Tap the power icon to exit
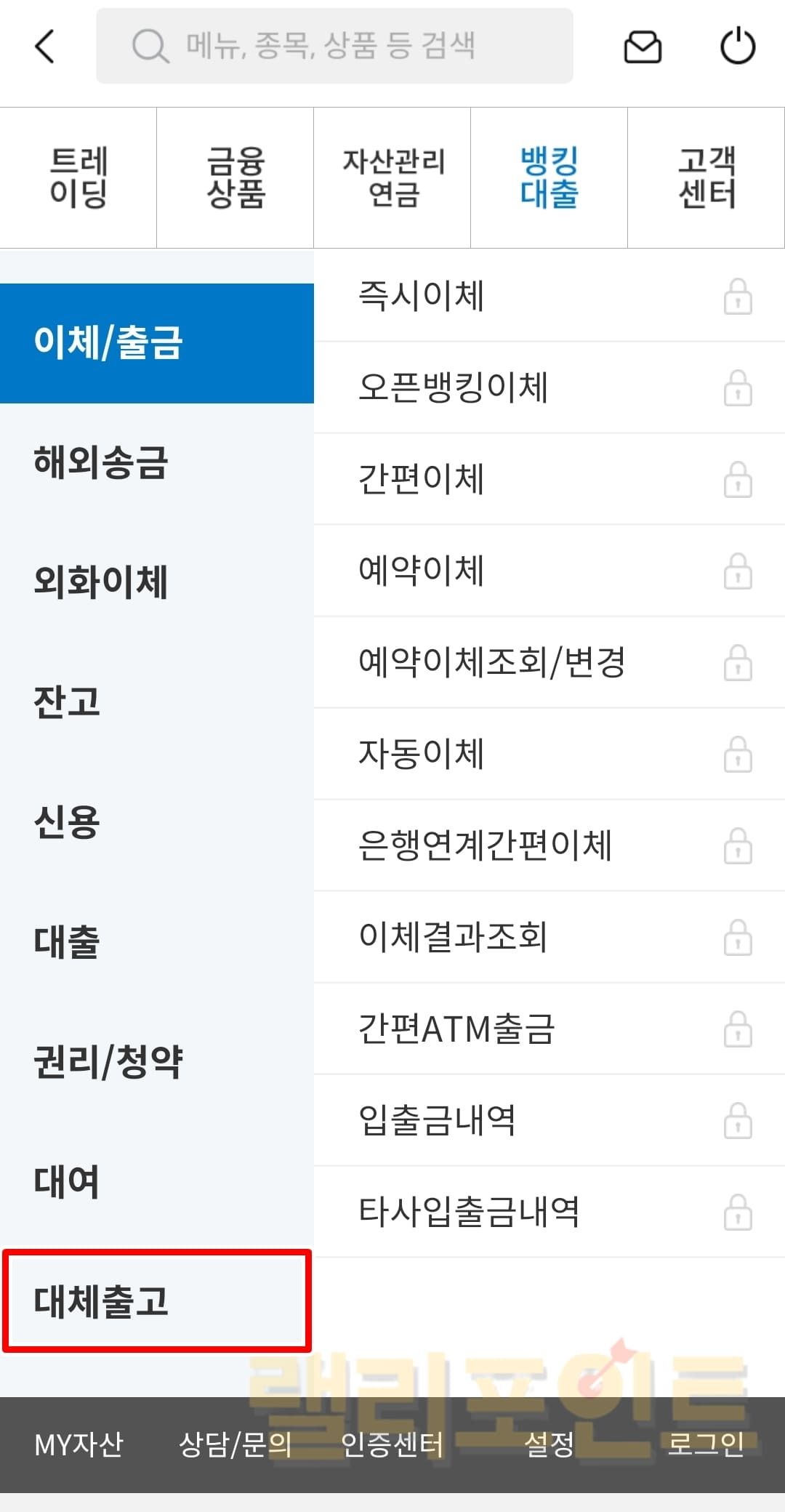785x1512 pixels. [737, 47]
